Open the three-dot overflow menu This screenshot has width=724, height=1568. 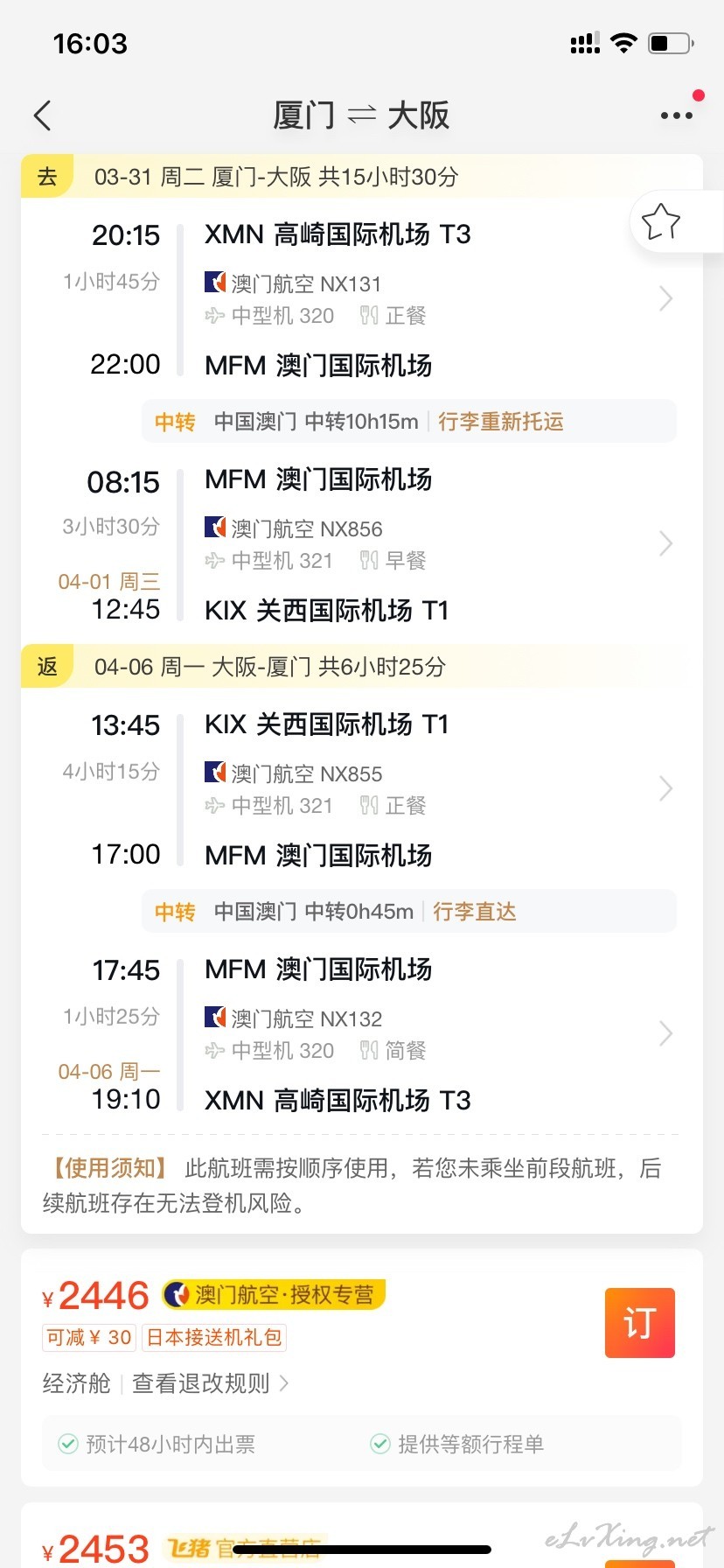click(x=677, y=115)
